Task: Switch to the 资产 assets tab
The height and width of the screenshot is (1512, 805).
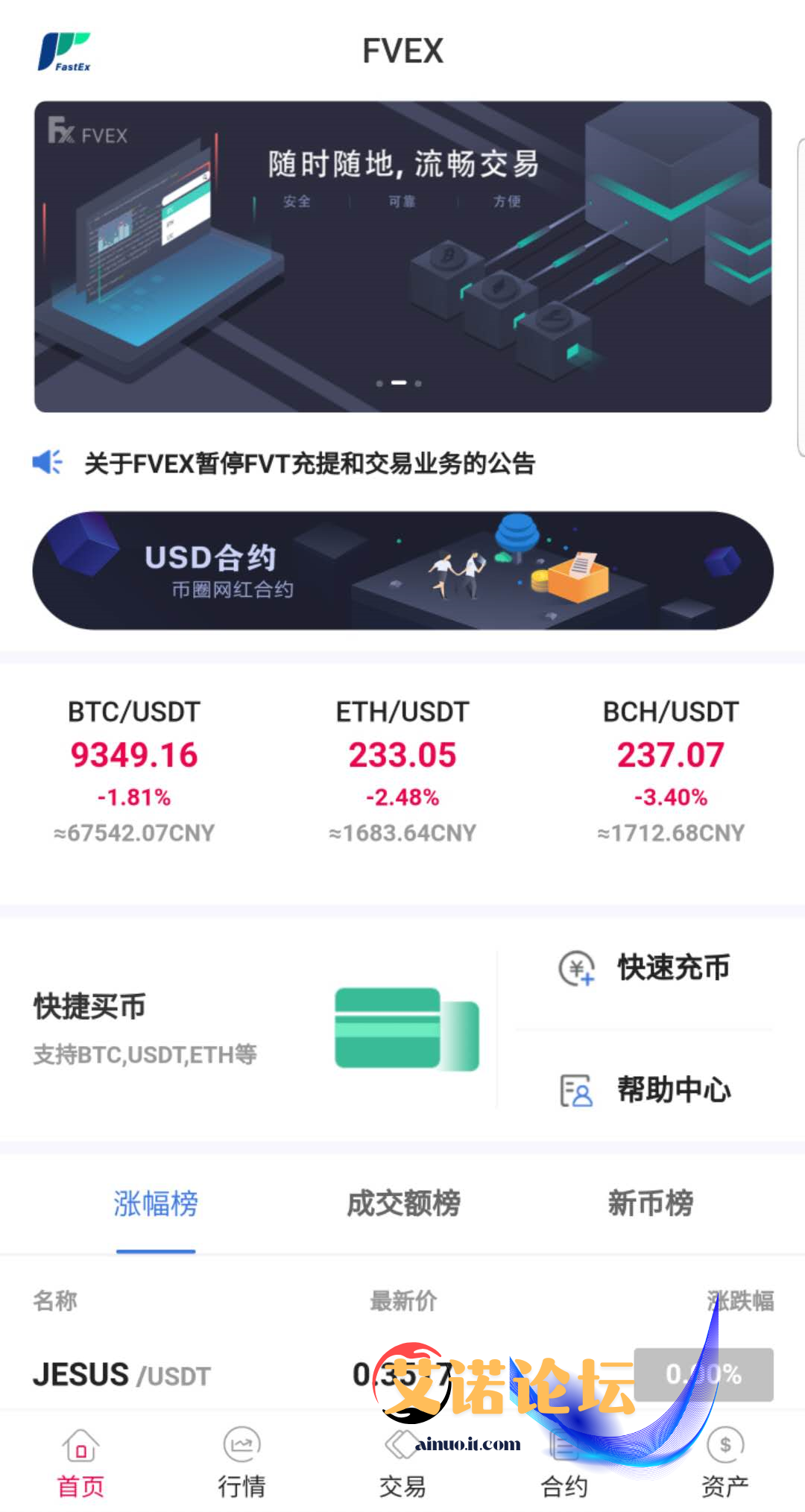Action: pyautogui.click(x=724, y=1464)
